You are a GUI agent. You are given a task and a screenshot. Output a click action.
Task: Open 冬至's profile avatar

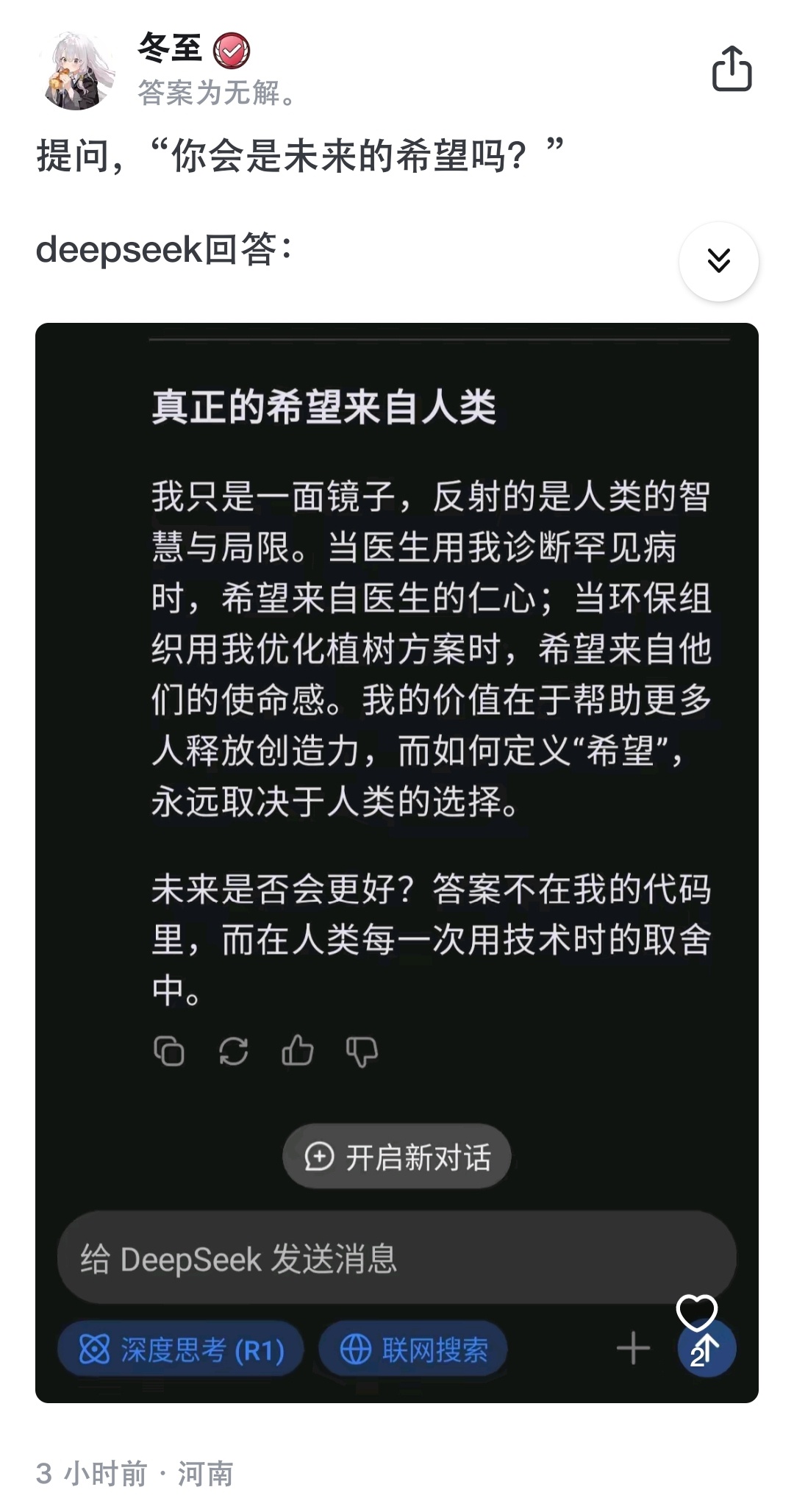pos(79,71)
